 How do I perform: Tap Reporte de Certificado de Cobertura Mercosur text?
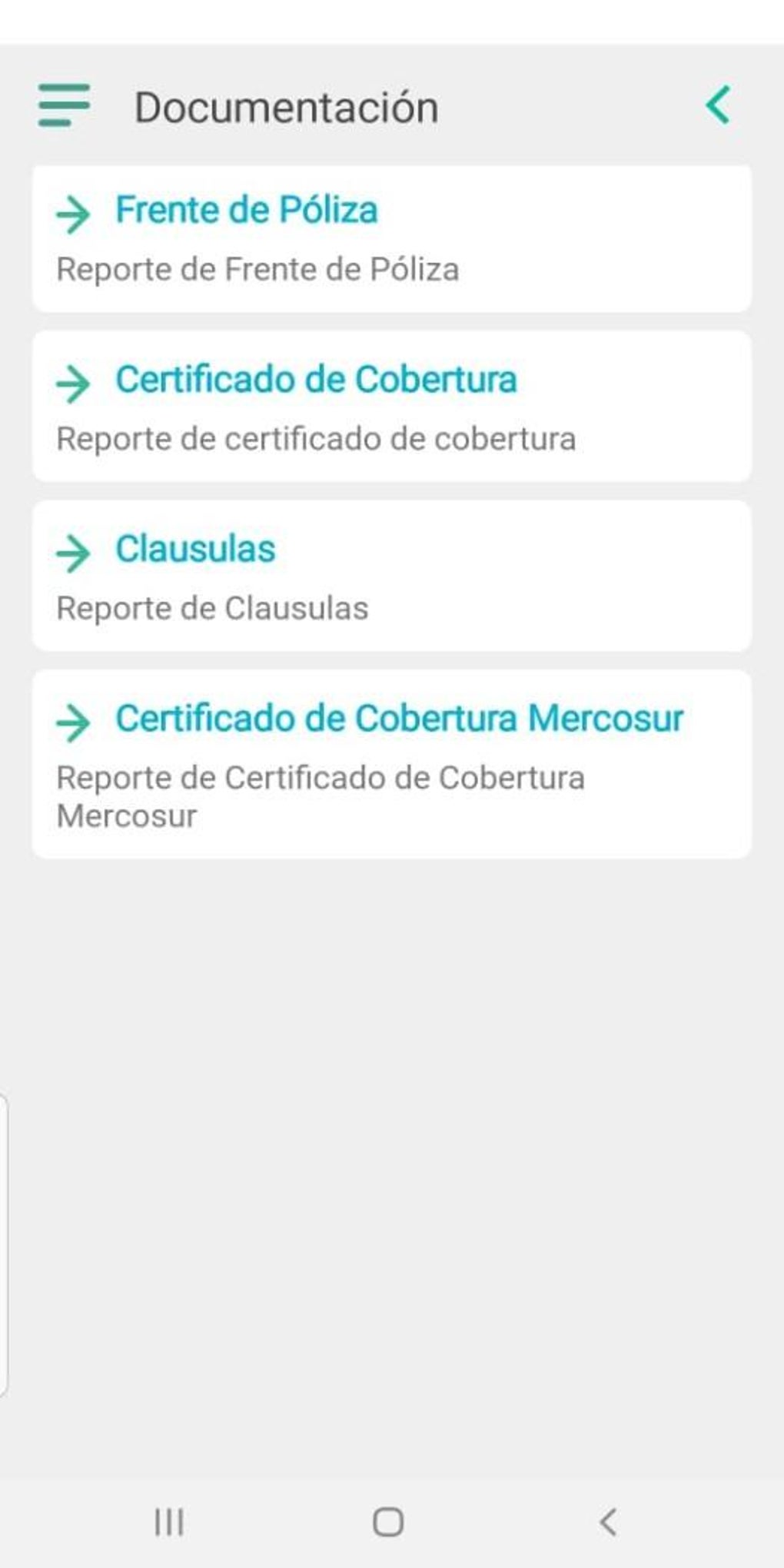321,794
